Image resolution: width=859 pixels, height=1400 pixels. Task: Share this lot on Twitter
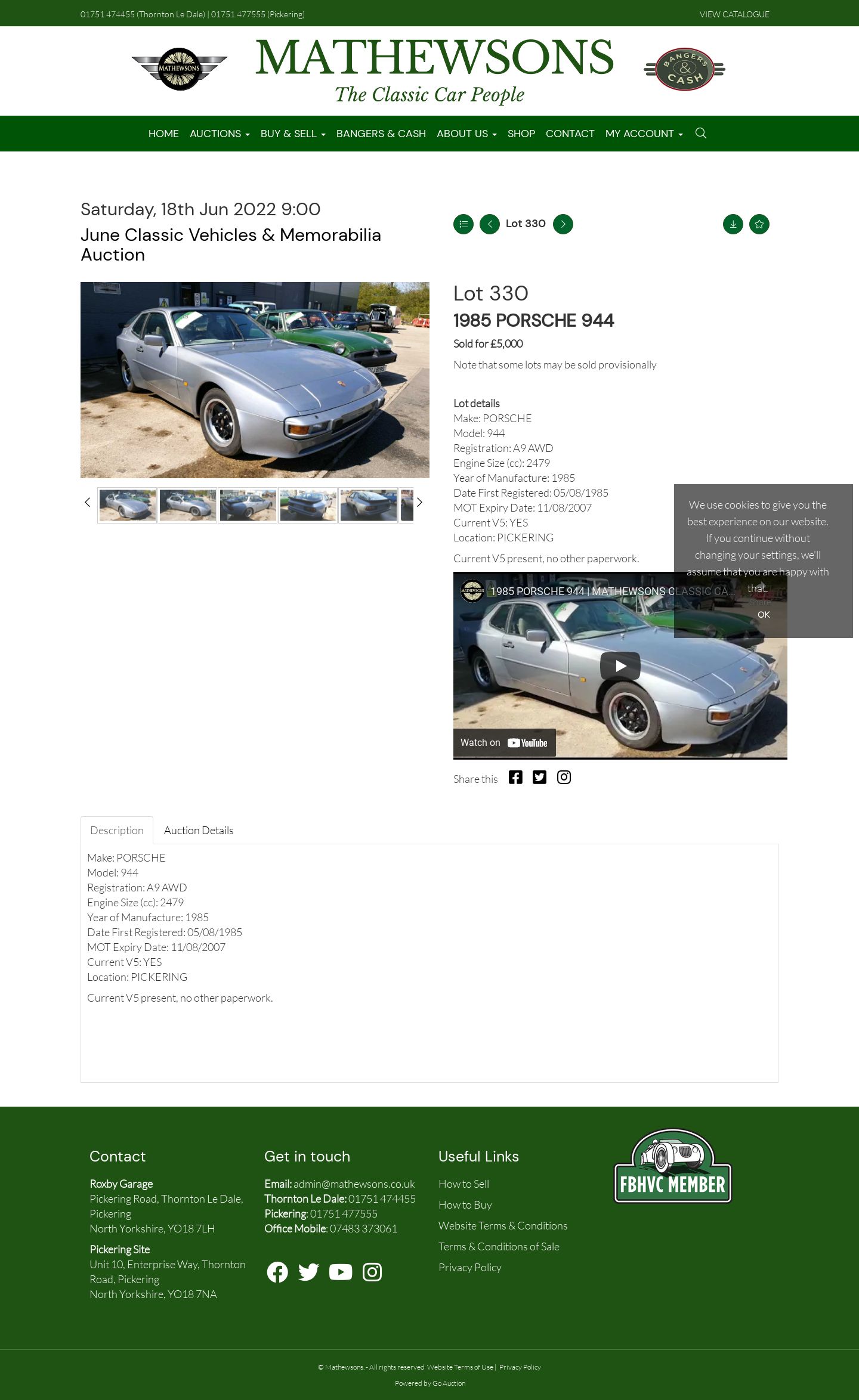pos(539,777)
